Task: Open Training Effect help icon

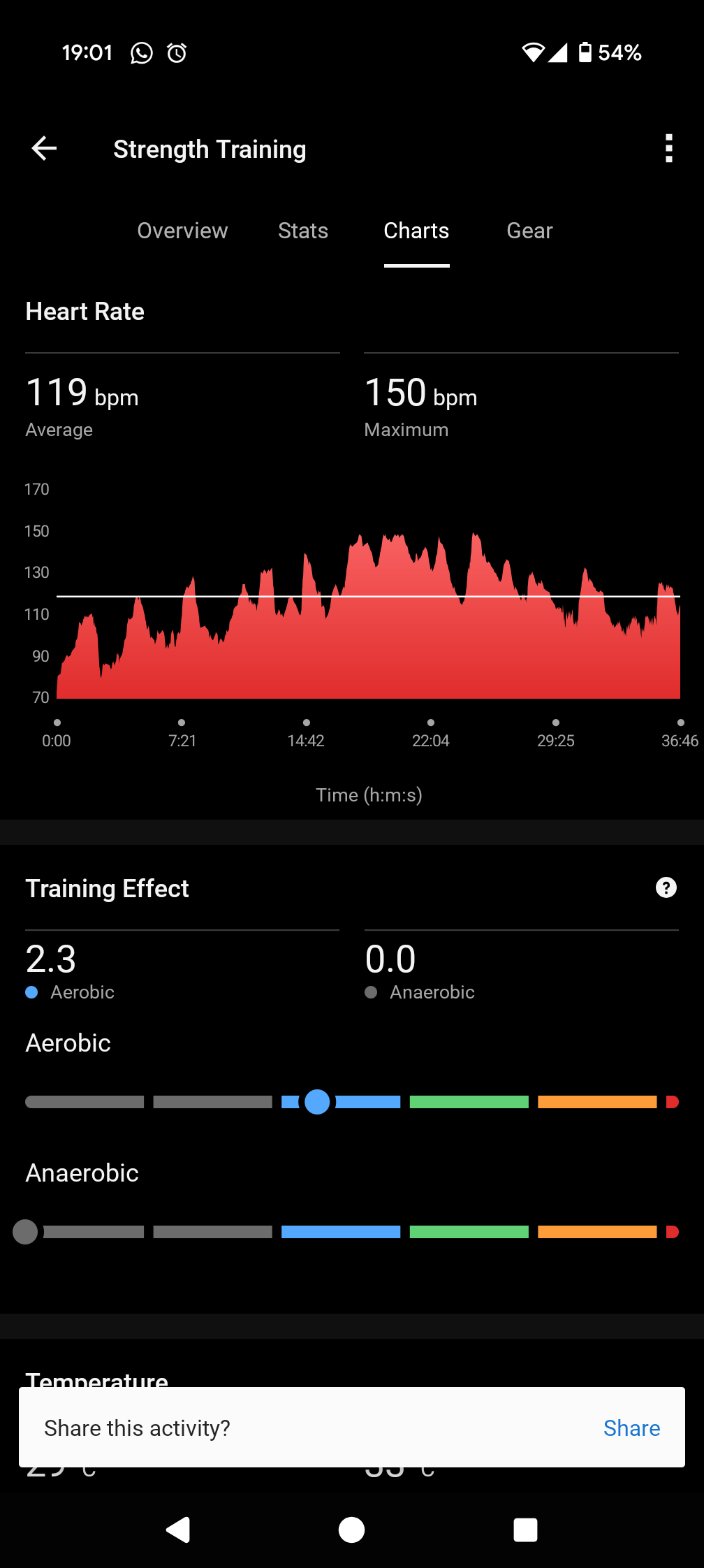Action: coord(666,887)
